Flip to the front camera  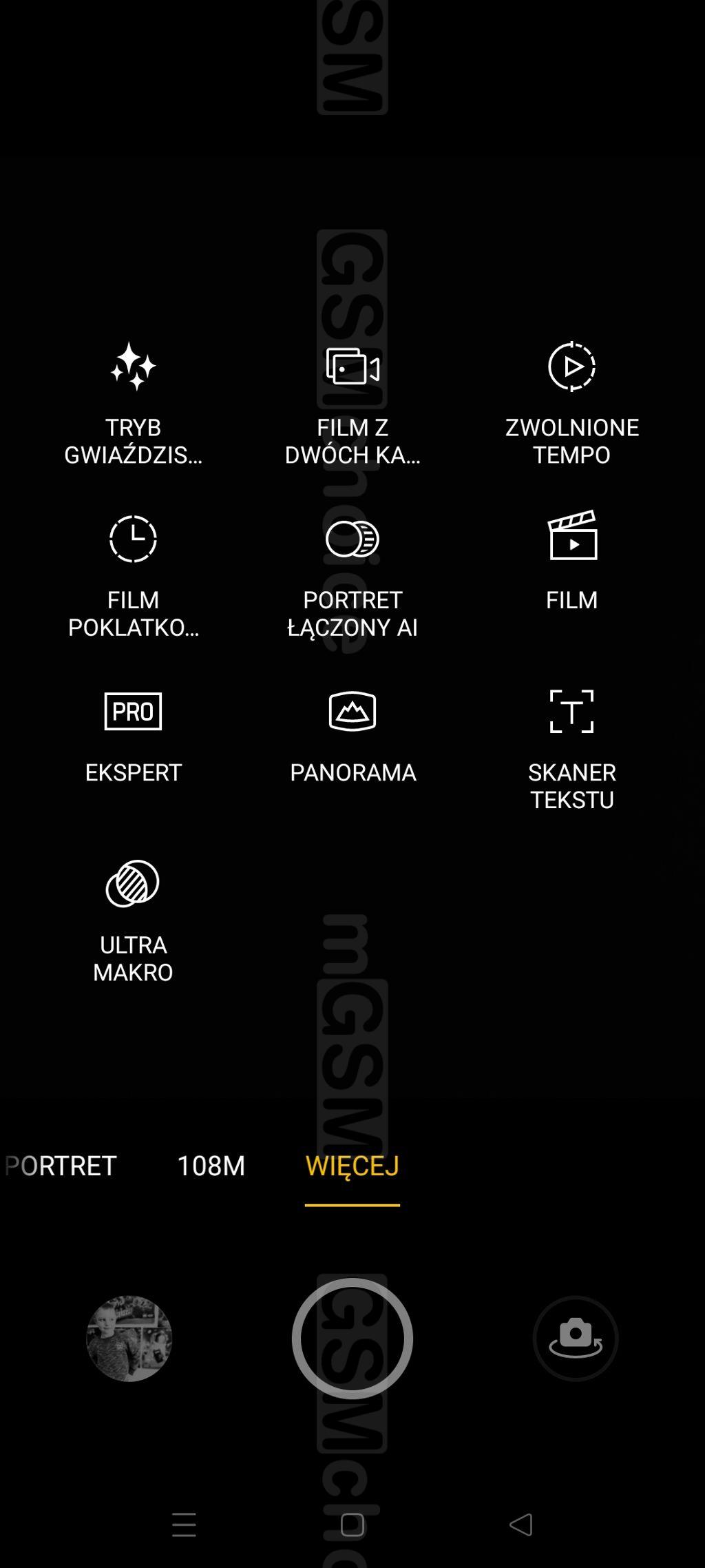click(576, 1339)
